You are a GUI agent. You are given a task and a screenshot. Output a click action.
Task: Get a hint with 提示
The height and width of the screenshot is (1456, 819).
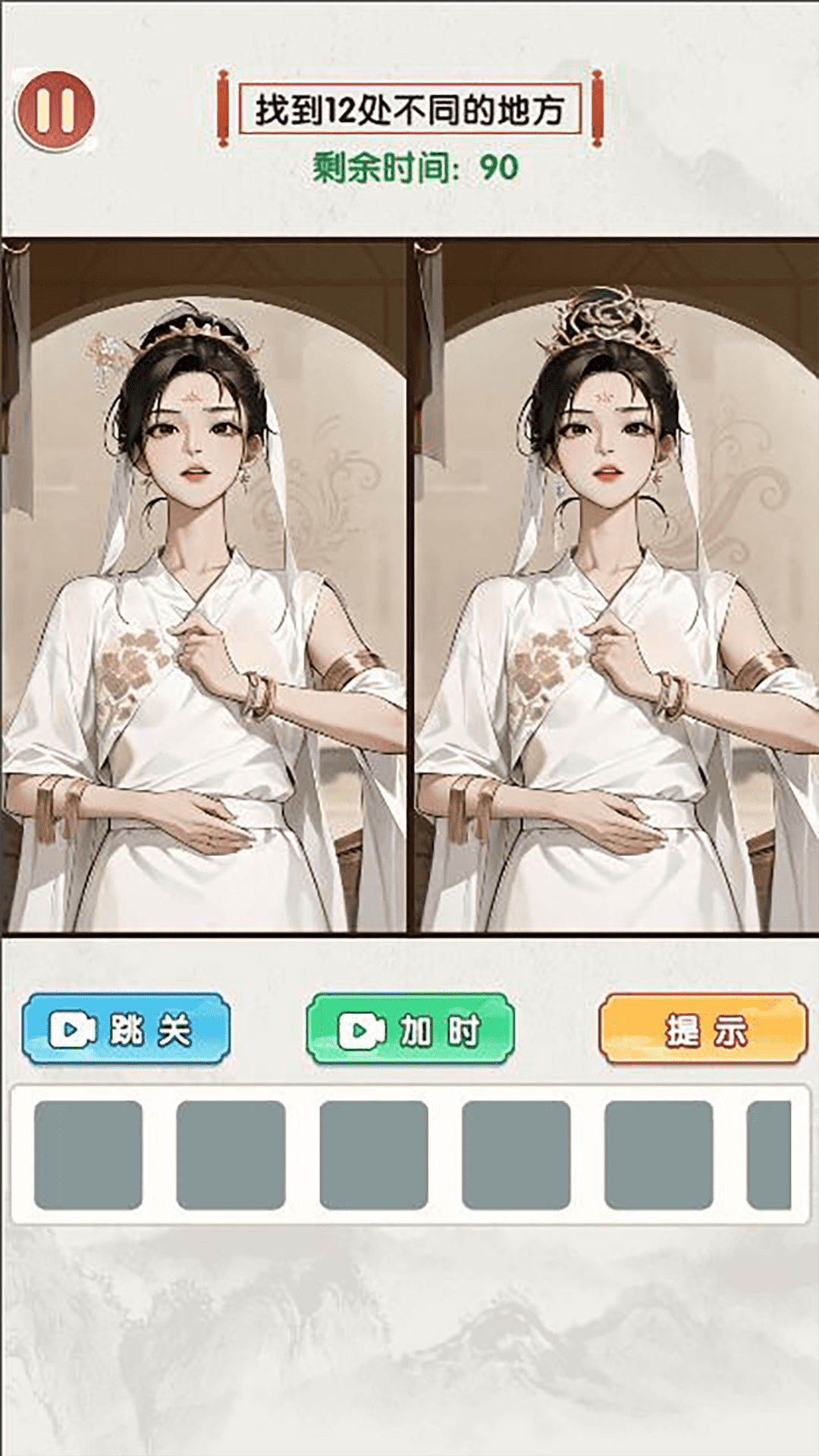[x=703, y=1029]
